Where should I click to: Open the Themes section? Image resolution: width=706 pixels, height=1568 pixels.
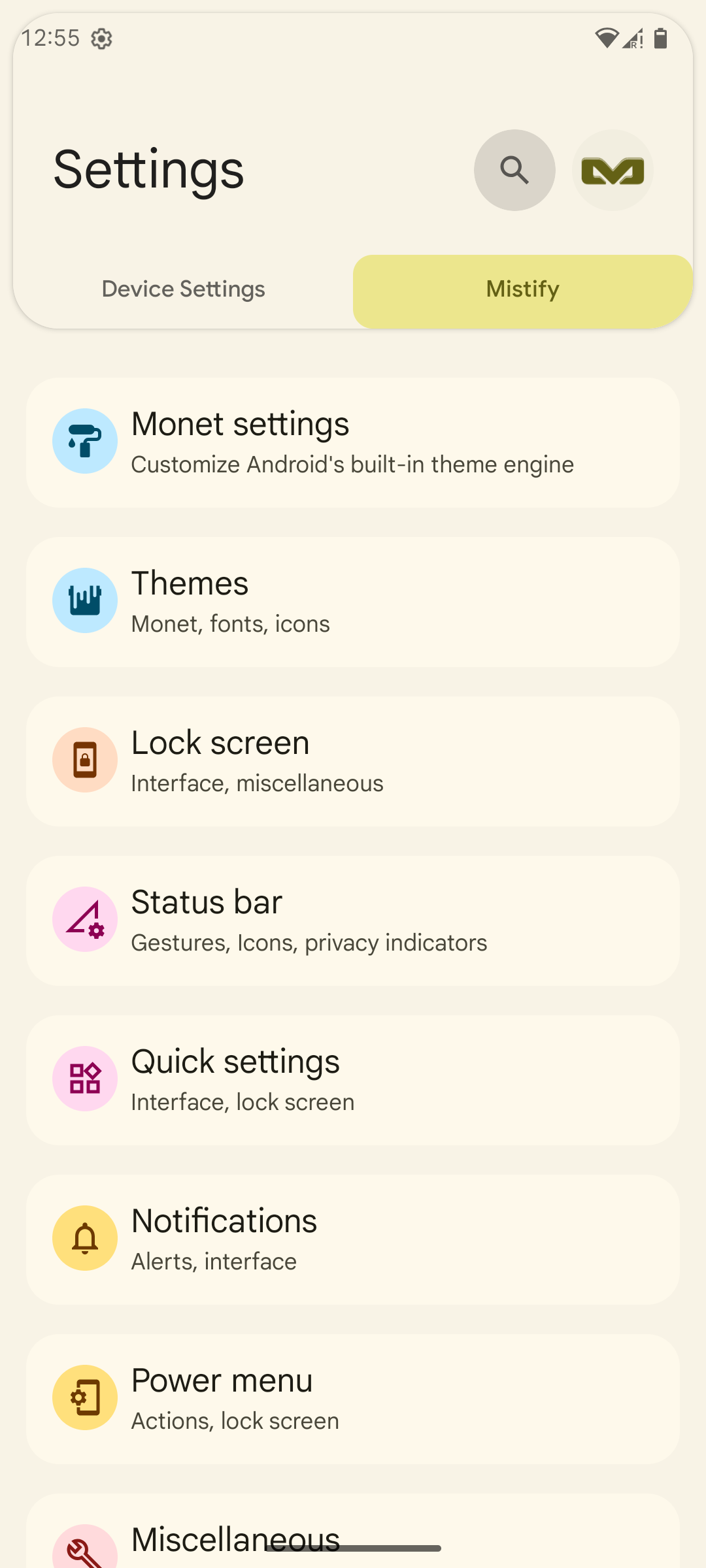point(353,602)
